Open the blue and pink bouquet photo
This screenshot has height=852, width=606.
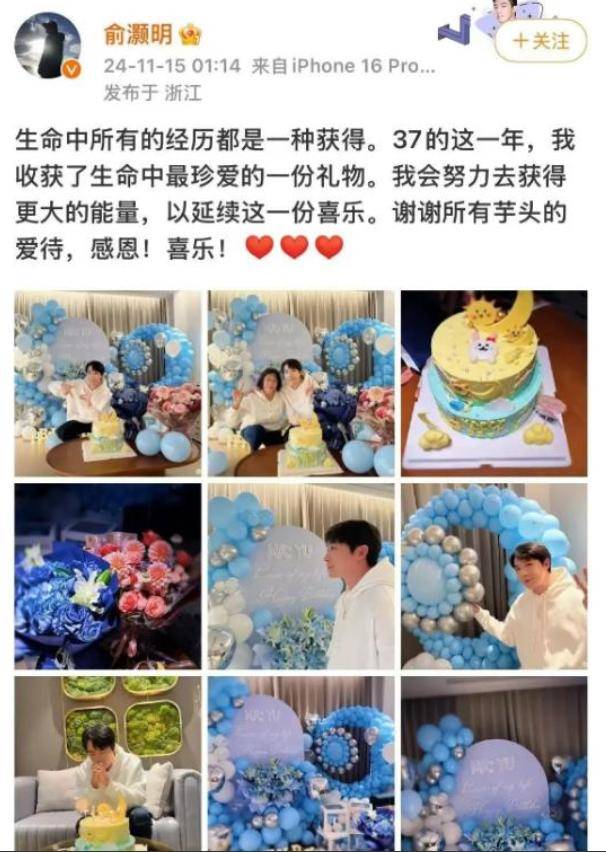107,576
